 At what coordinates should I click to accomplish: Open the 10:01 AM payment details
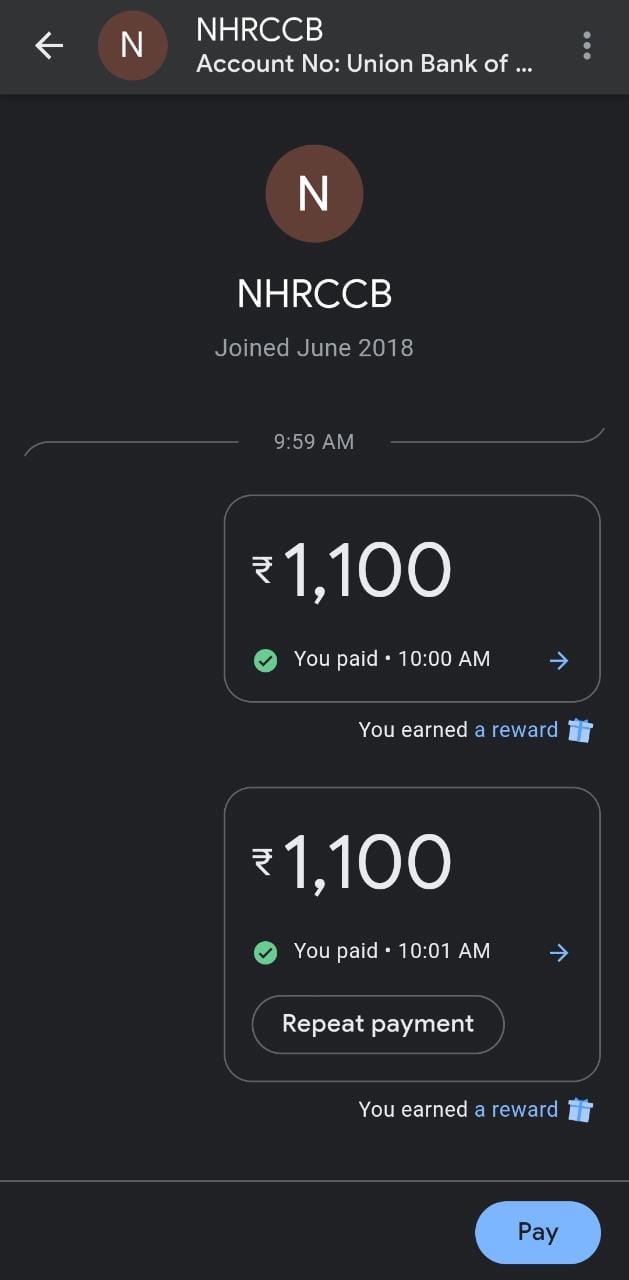pos(559,952)
